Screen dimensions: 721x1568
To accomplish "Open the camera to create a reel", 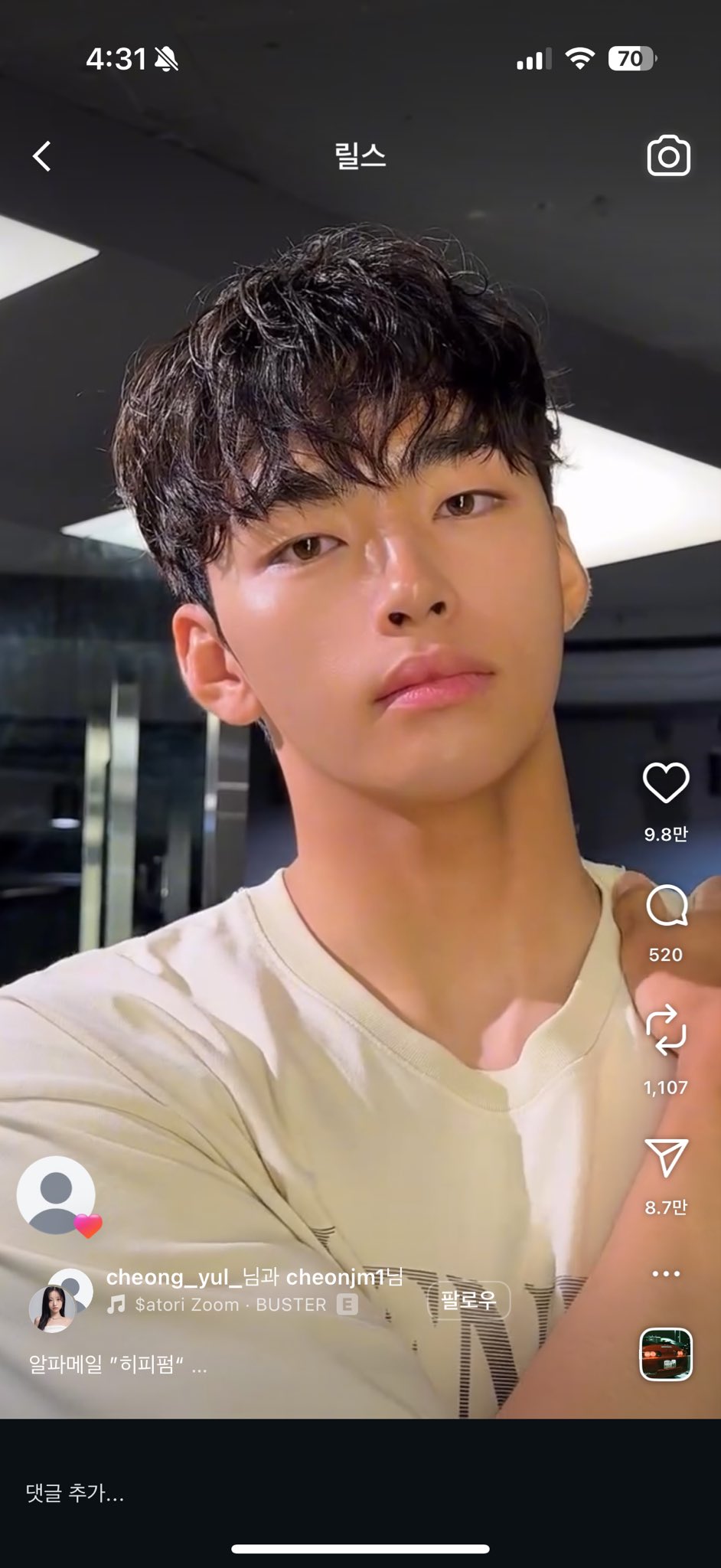I will pyautogui.click(x=668, y=156).
